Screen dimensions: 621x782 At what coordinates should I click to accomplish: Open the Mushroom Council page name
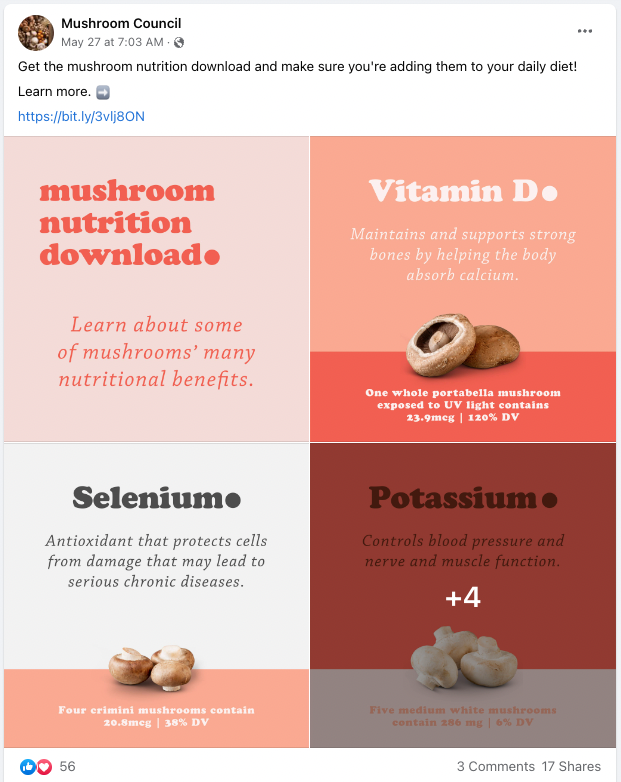(x=121, y=23)
